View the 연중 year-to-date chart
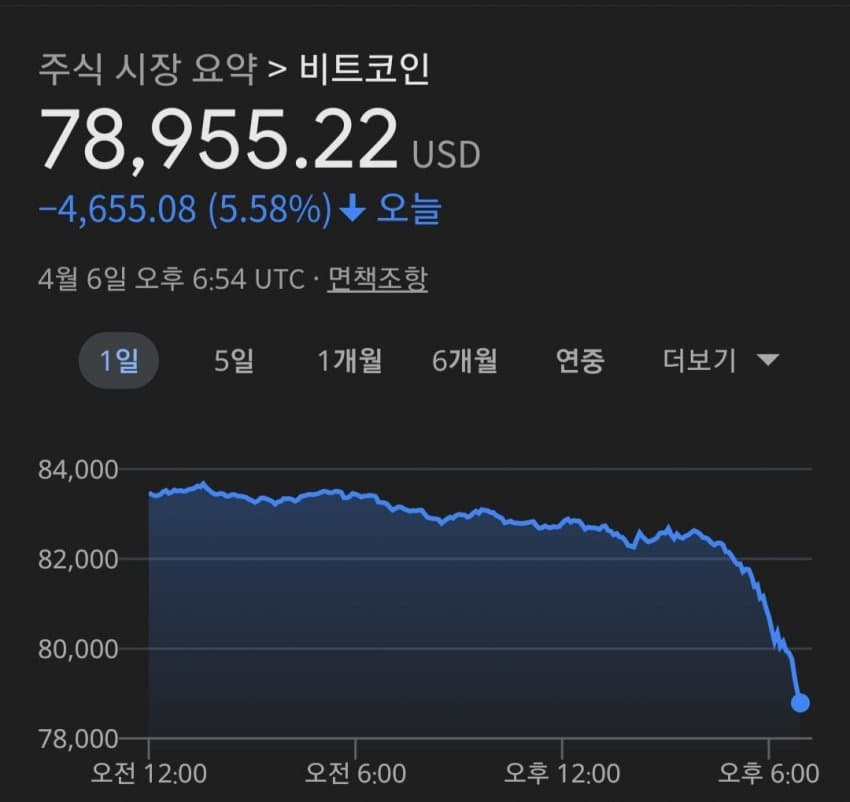Viewport: 850px width, 802px height. [580, 360]
